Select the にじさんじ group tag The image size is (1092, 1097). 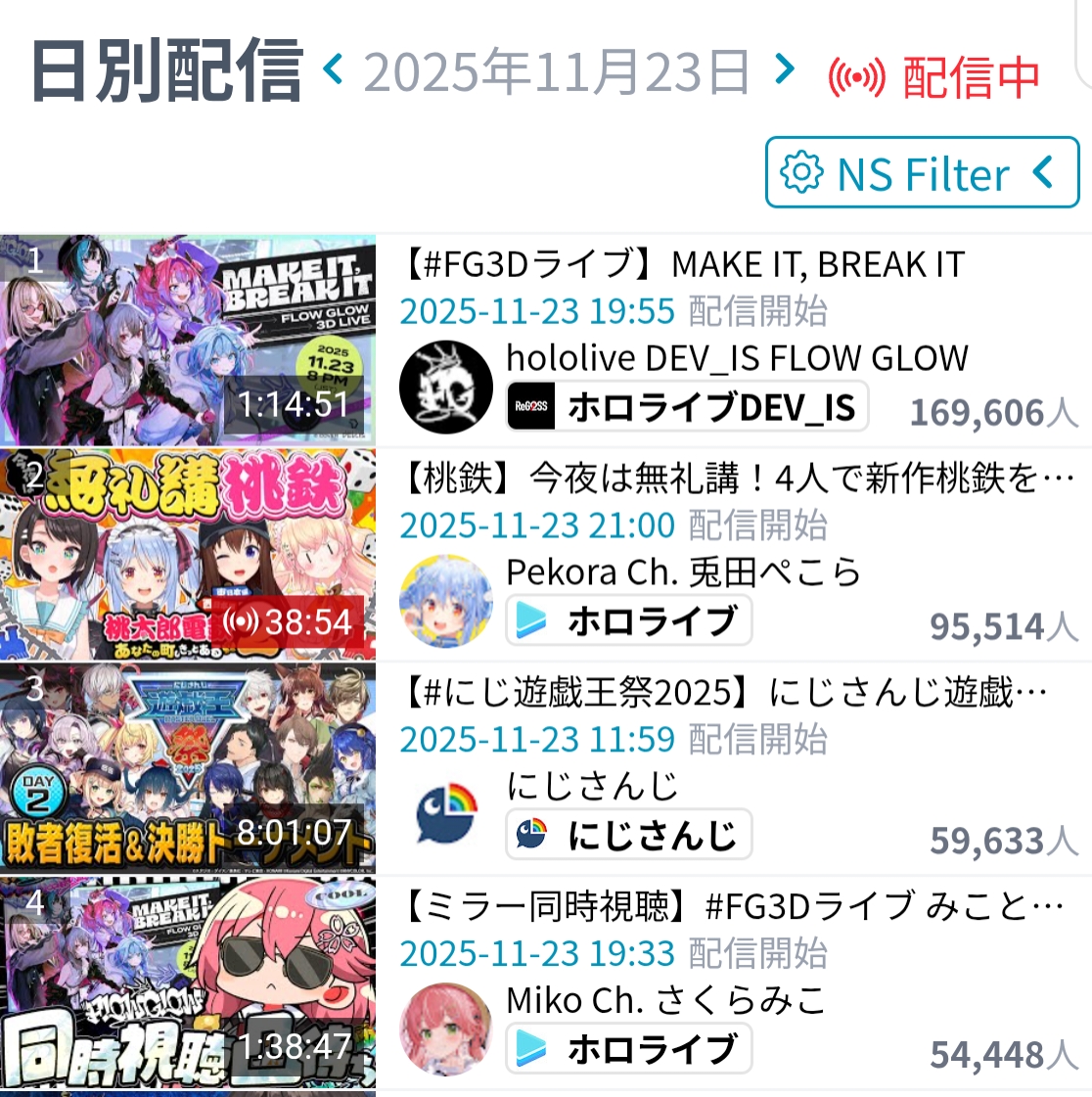(629, 835)
